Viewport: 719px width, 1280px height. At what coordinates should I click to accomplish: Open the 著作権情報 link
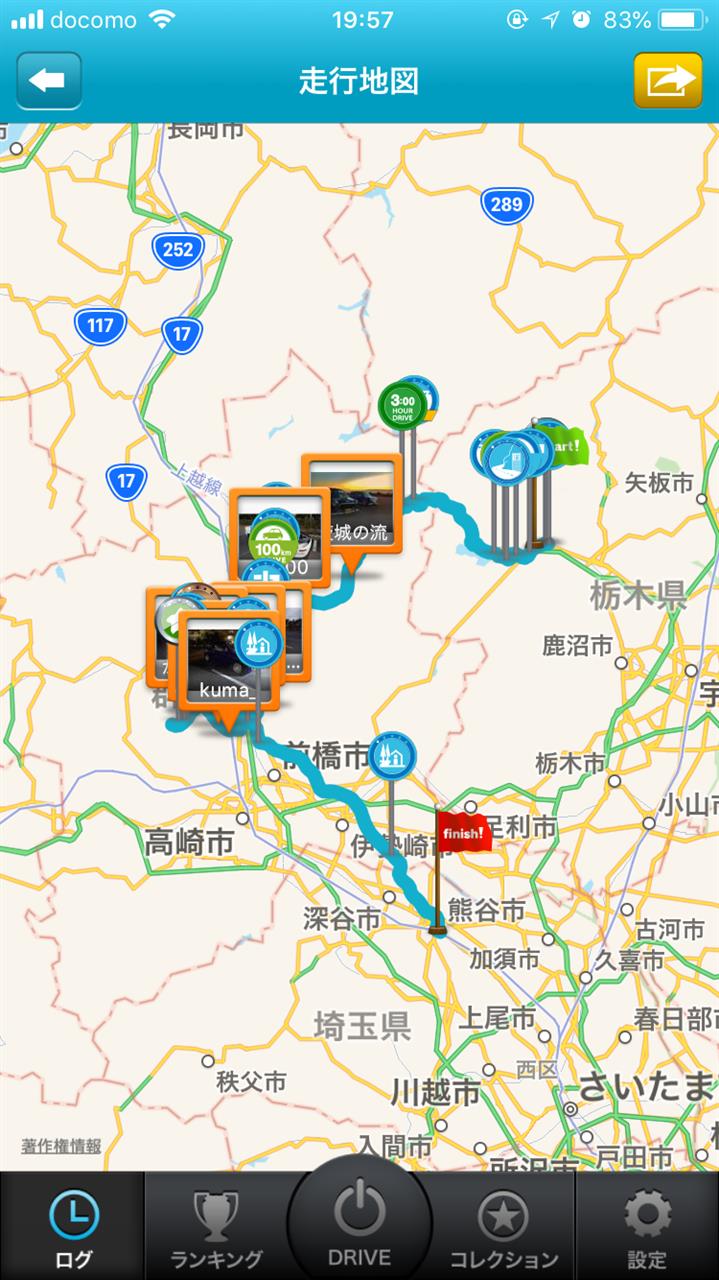(62, 1146)
